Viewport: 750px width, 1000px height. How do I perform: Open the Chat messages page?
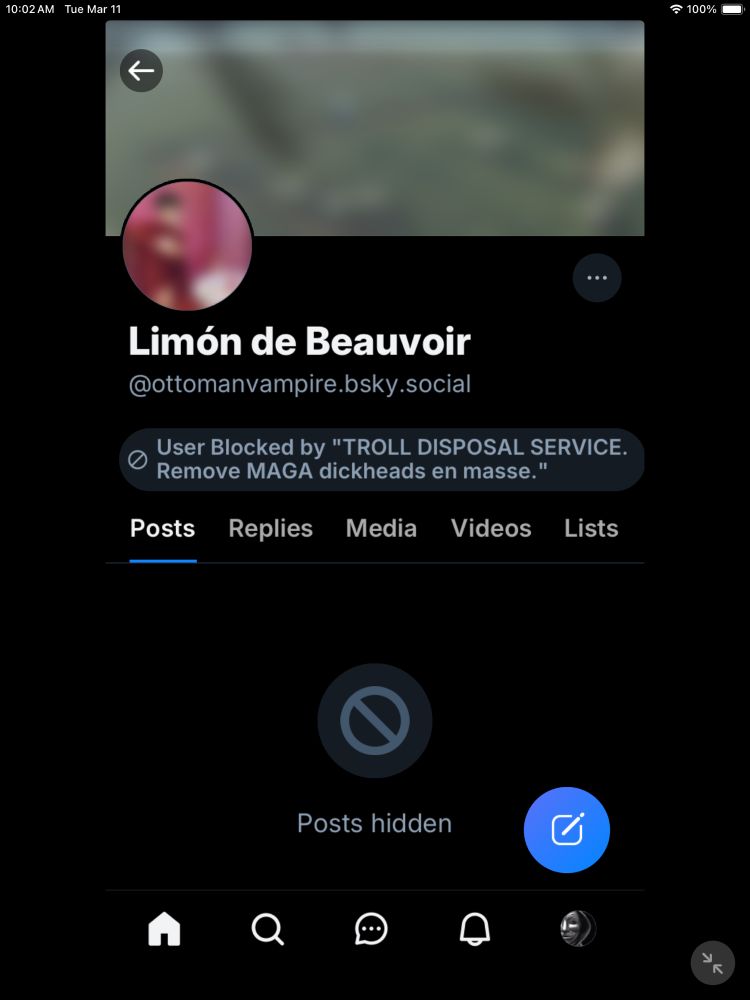coord(371,930)
